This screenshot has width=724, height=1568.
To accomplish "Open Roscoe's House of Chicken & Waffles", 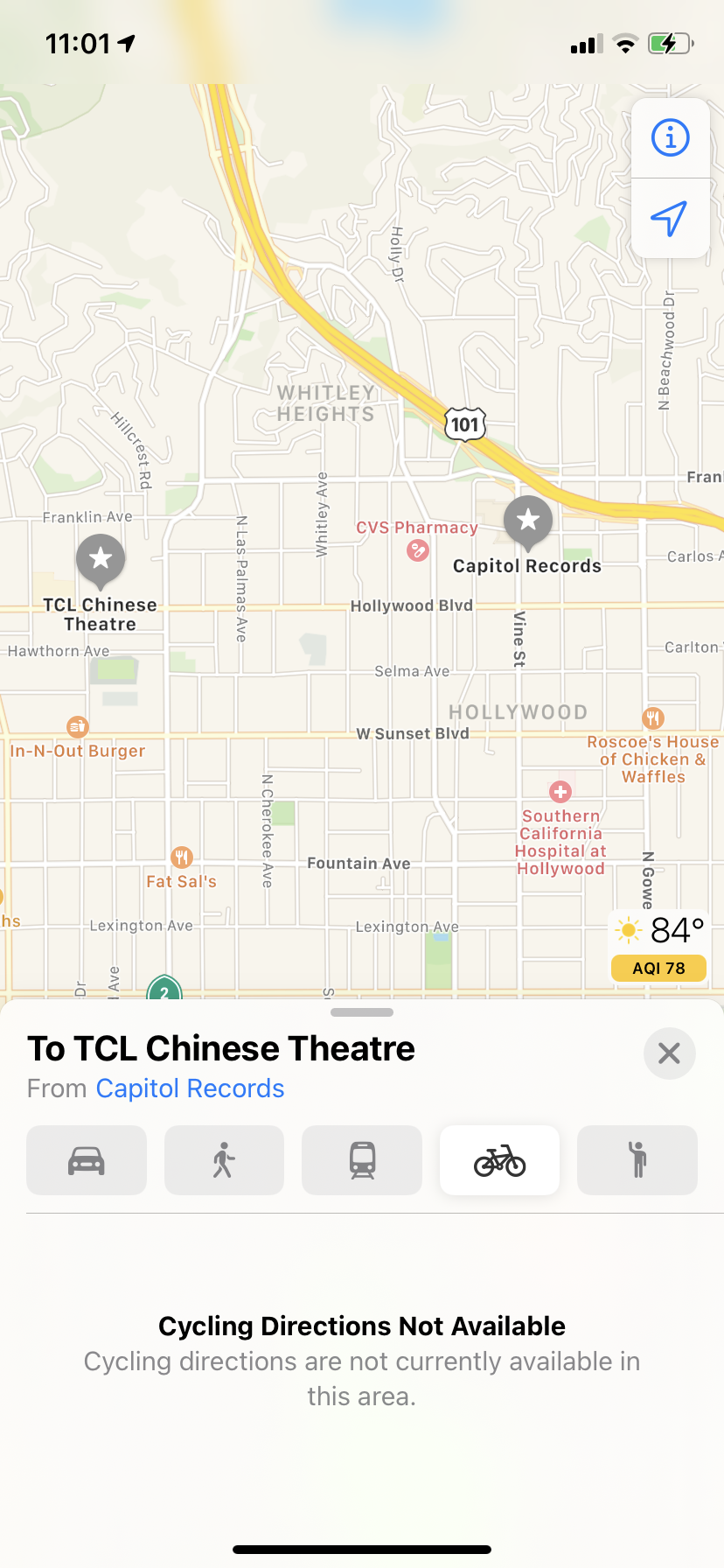I will [652, 719].
